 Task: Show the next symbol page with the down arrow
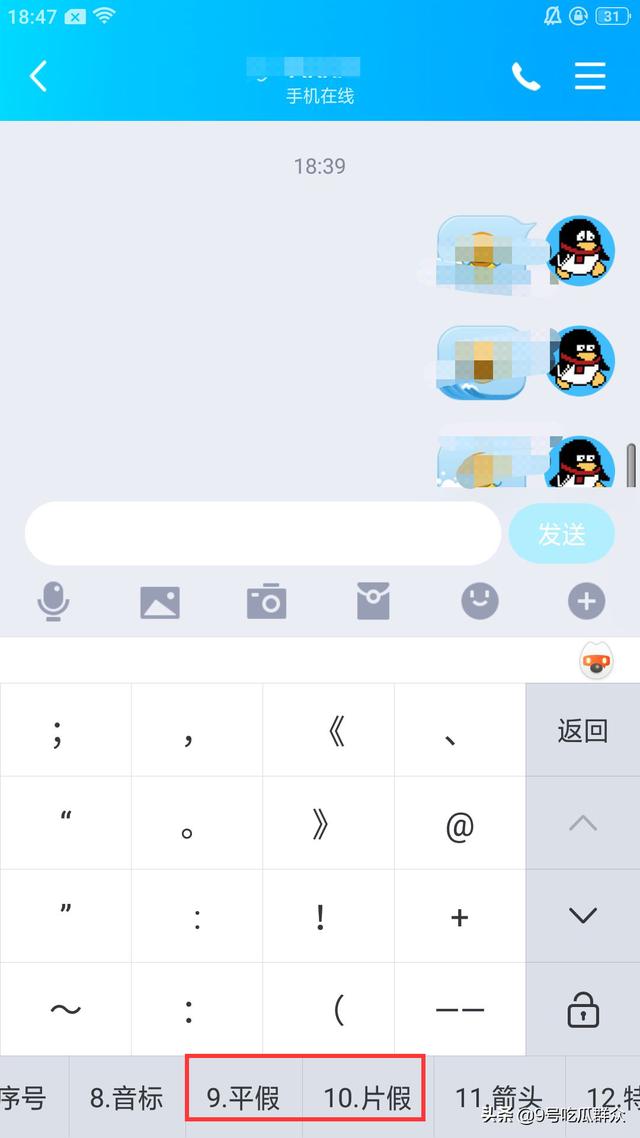(582, 915)
